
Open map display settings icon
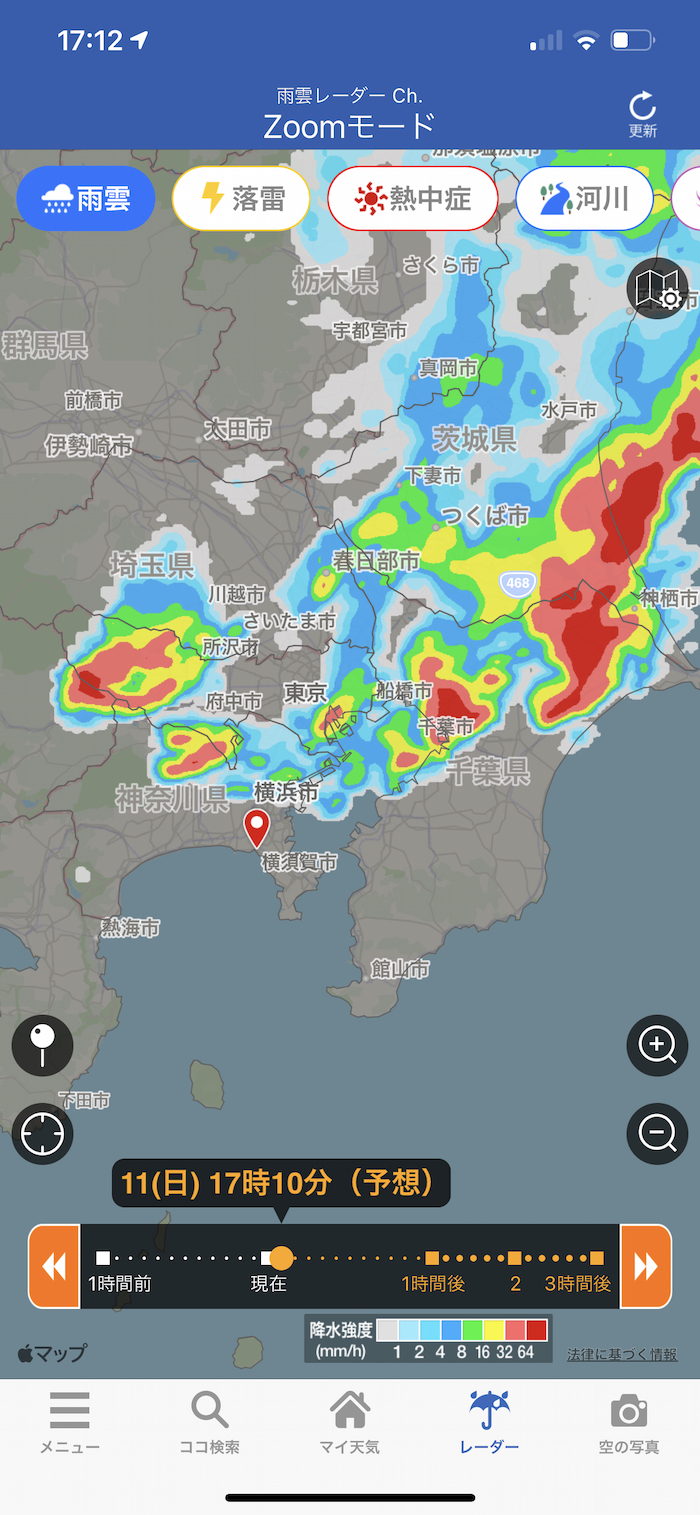point(657,288)
